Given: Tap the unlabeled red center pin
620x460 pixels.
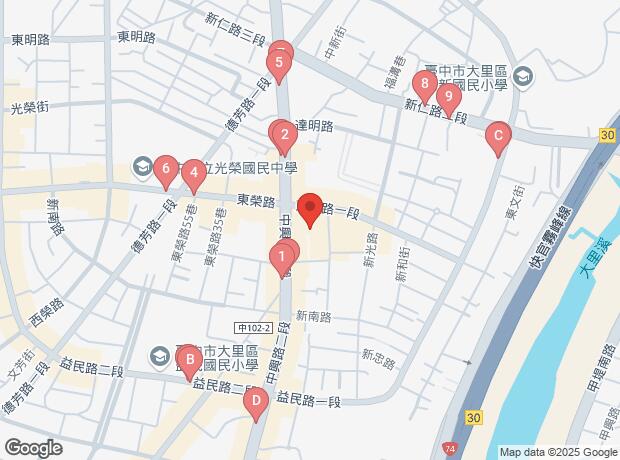Looking at the screenshot, I should (x=310, y=206).
